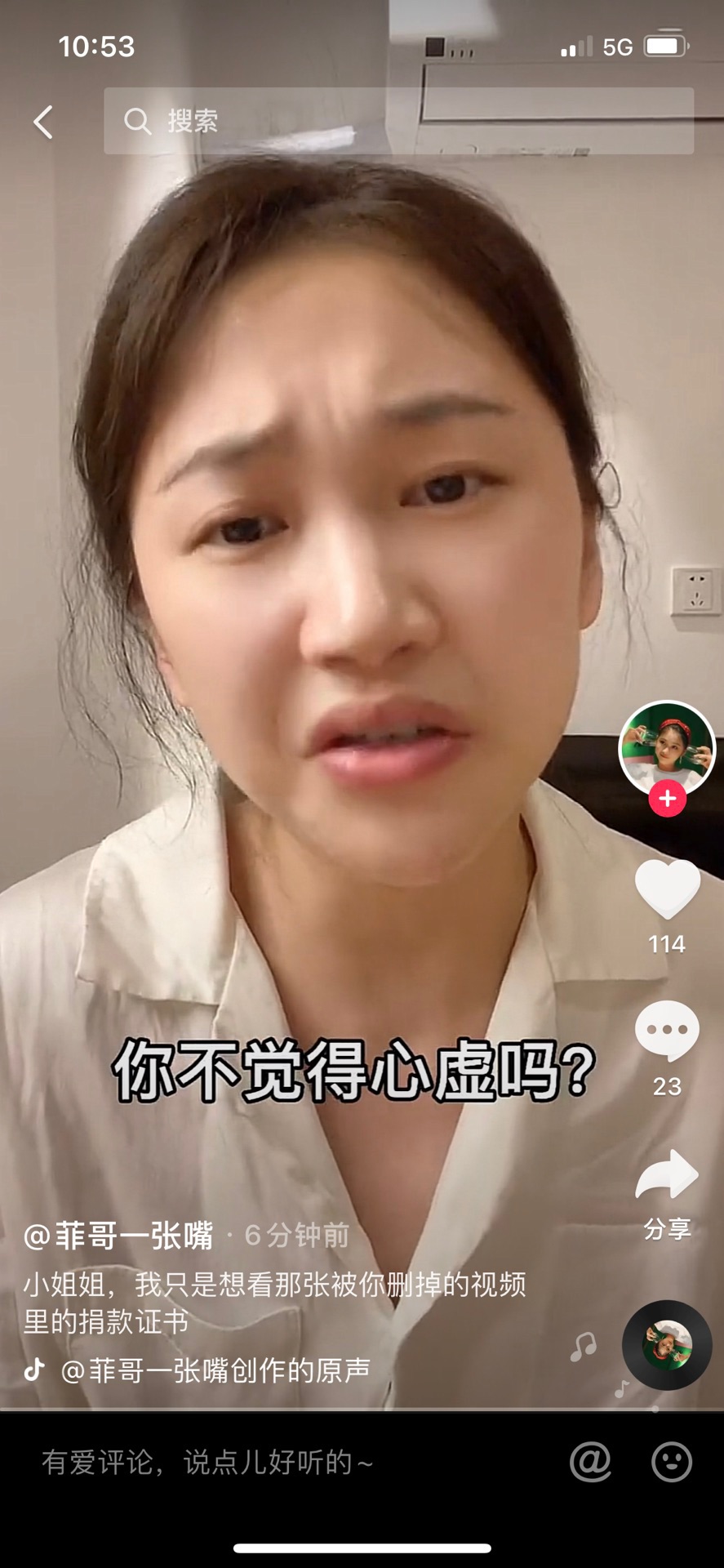This screenshot has width=724, height=1568.
Task: Like this video with the heart
Action: (667, 889)
